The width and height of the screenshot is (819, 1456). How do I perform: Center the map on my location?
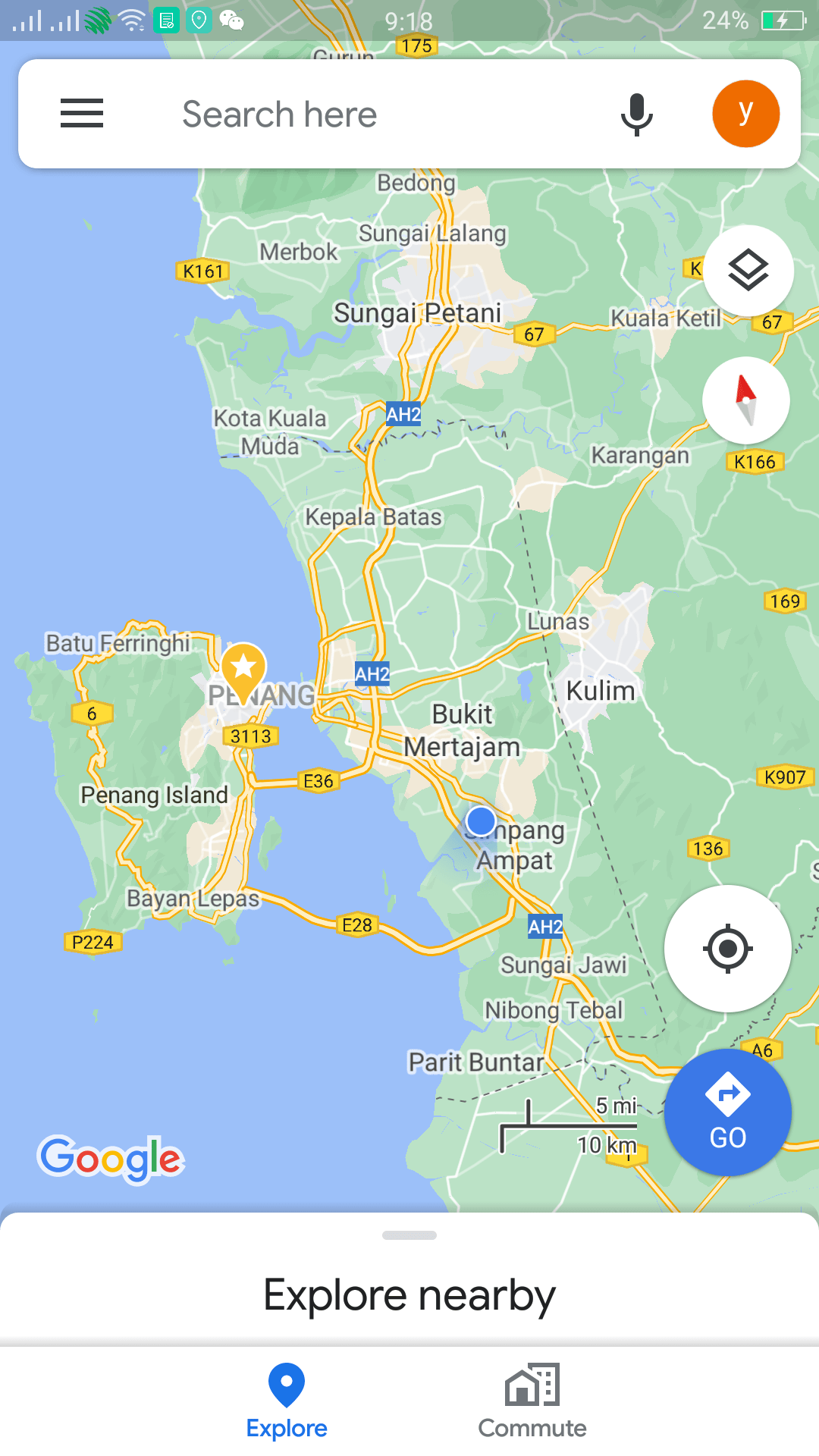click(727, 948)
